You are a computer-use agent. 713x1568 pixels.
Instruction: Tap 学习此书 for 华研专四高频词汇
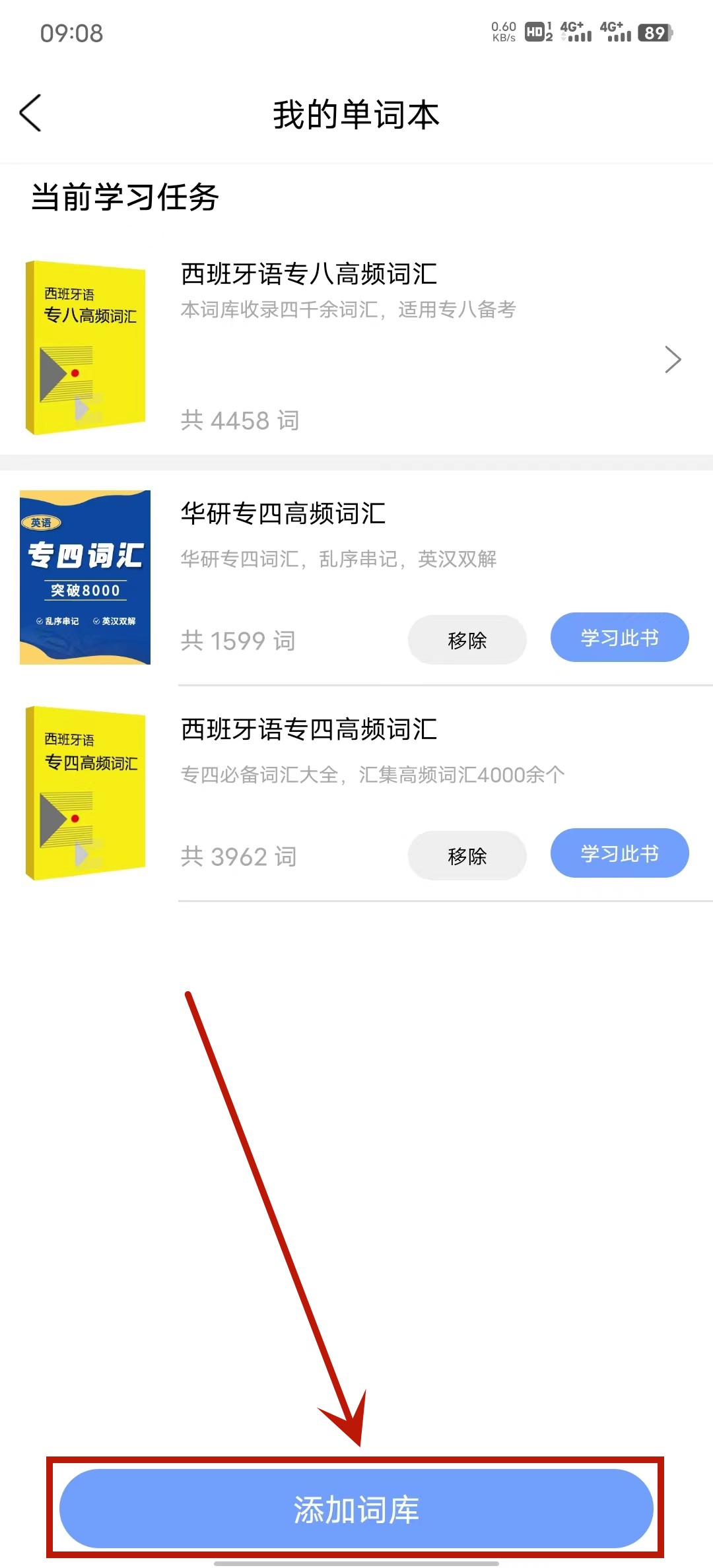[x=619, y=637]
